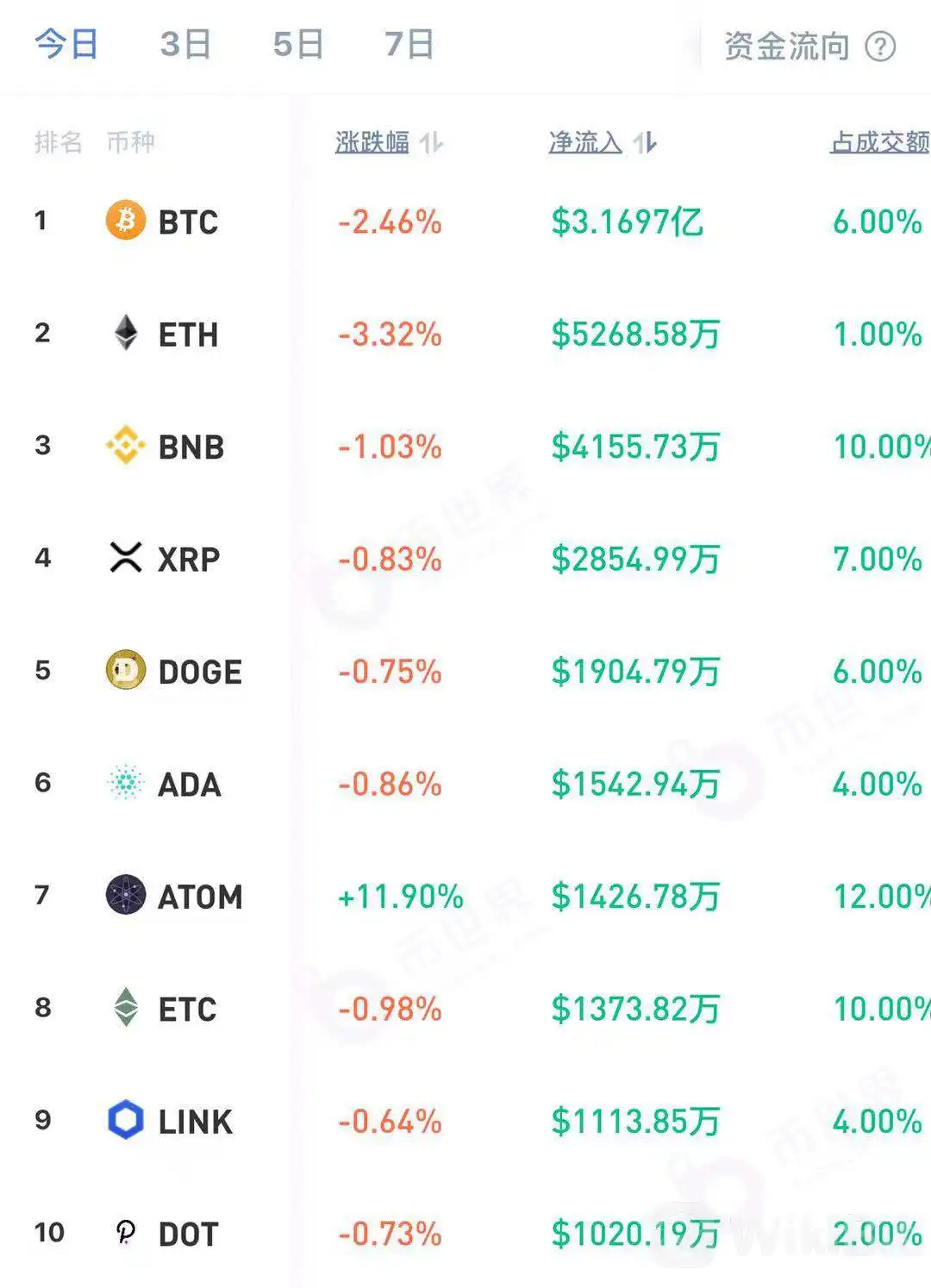Sort by the 占成交额 column
931x1288 pixels.
879,142
